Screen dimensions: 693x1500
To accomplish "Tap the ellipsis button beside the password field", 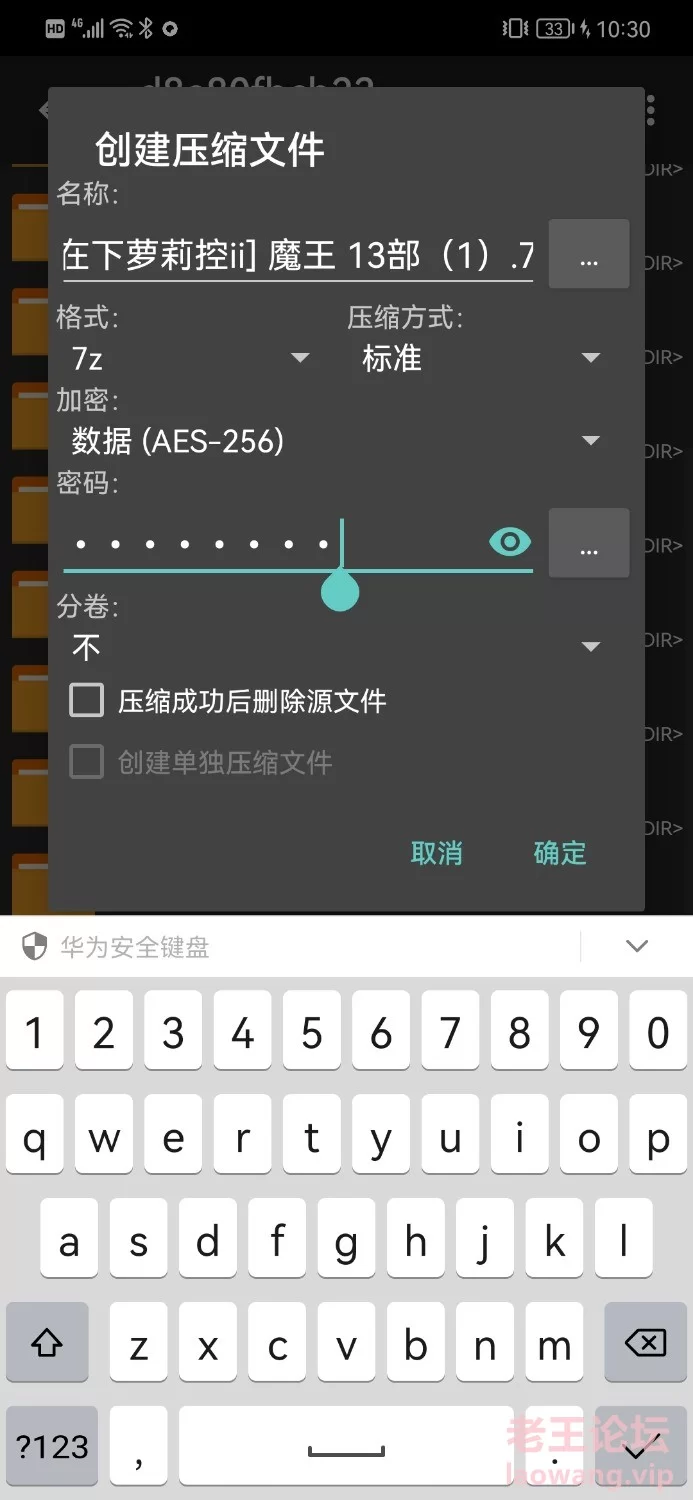I will point(589,544).
